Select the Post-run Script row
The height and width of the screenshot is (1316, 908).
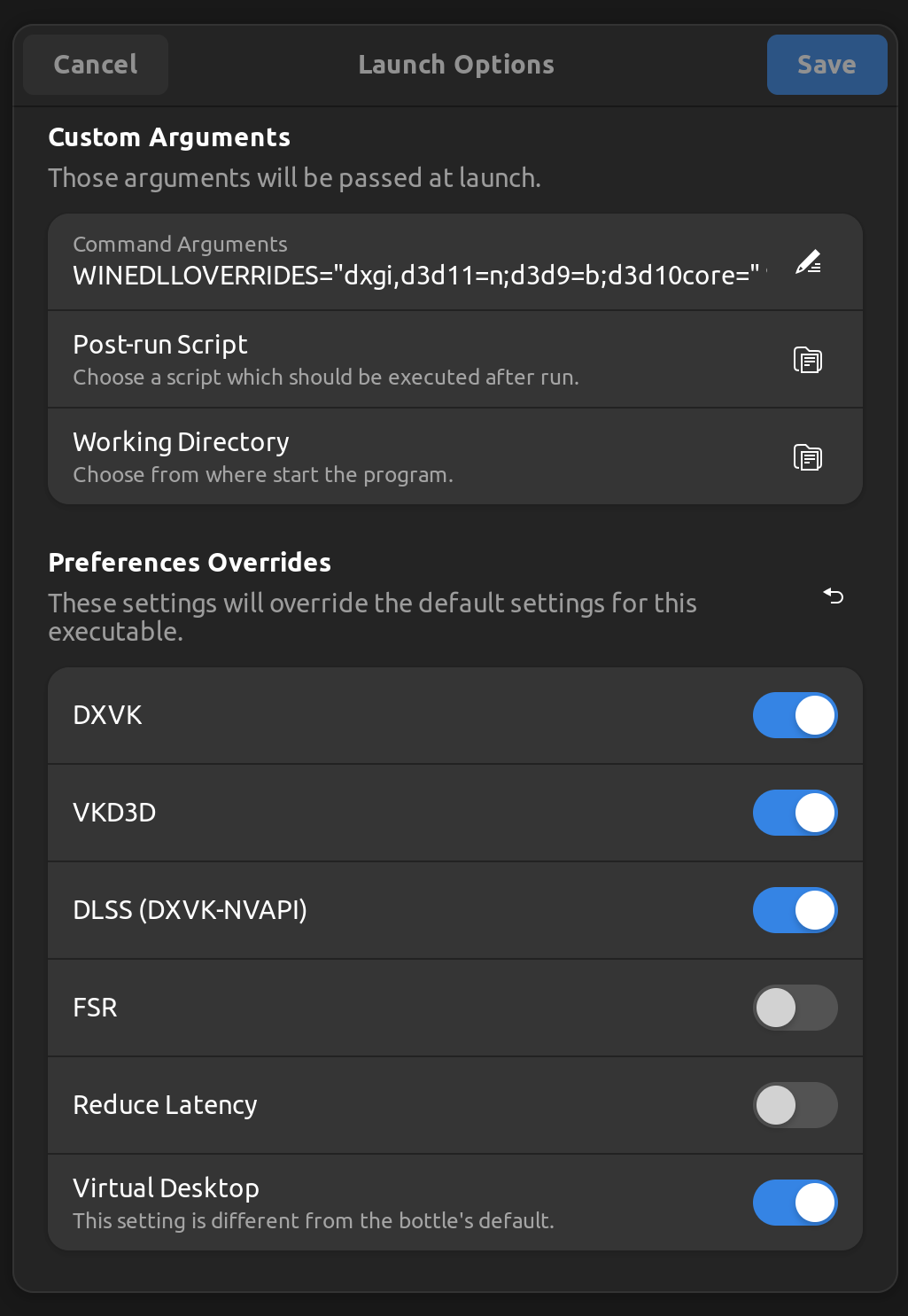[x=354, y=358]
